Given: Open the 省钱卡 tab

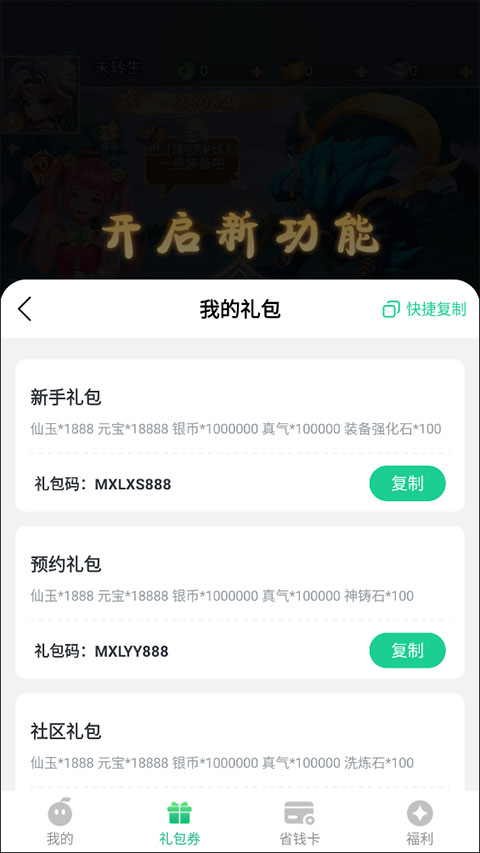Looking at the screenshot, I should pyautogui.click(x=300, y=823).
